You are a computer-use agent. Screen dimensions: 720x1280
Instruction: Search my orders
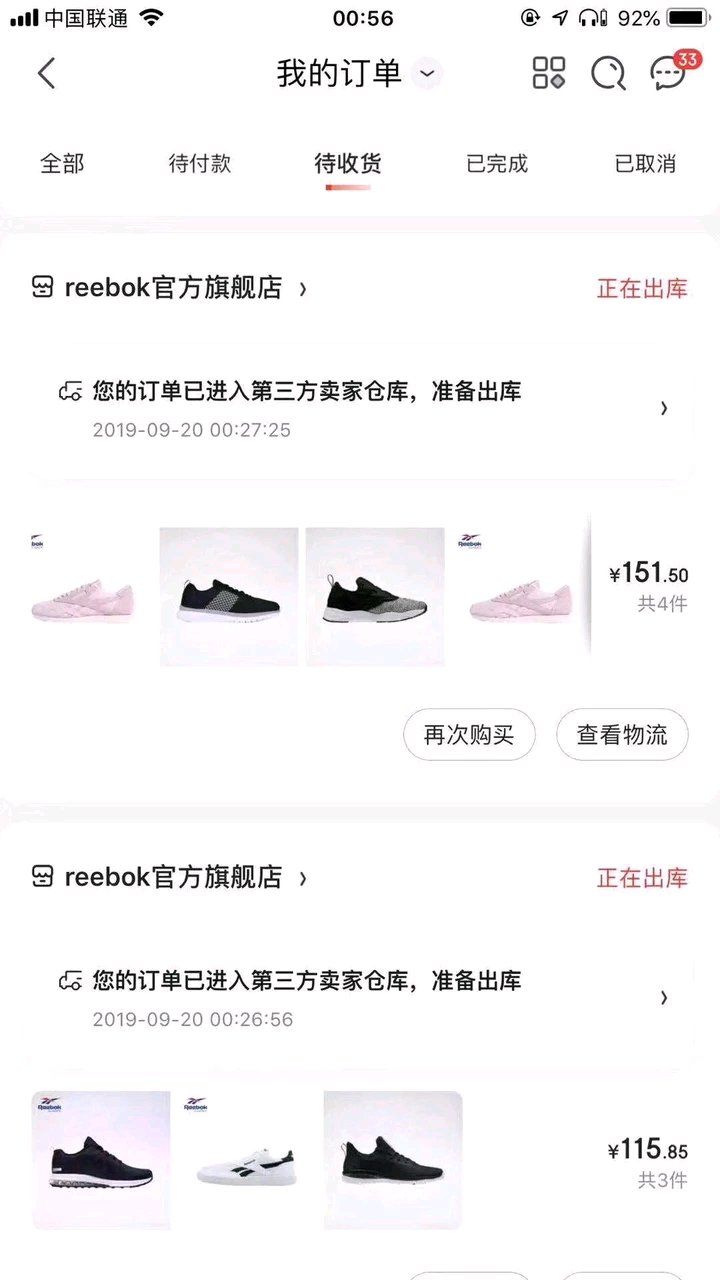pyautogui.click(x=607, y=73)
